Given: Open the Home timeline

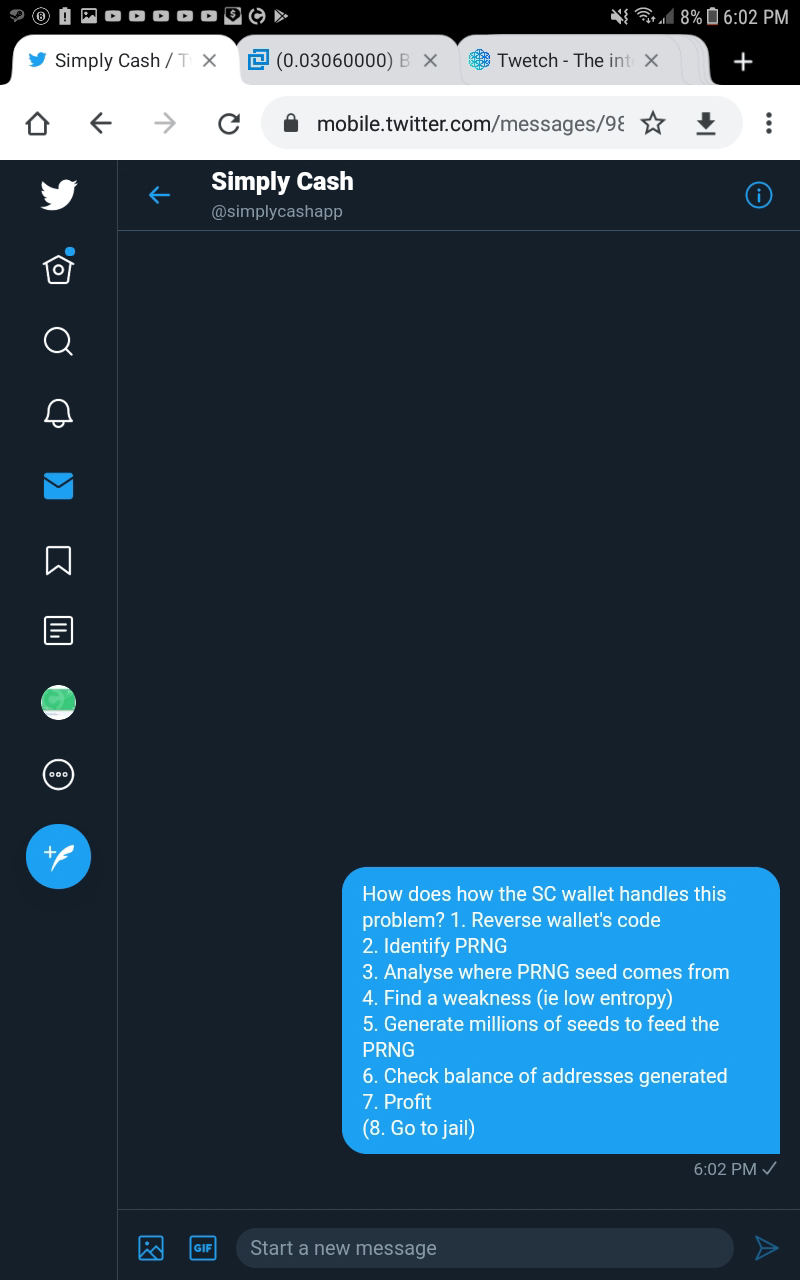Looking at the screenshot, I should (58, 268).
